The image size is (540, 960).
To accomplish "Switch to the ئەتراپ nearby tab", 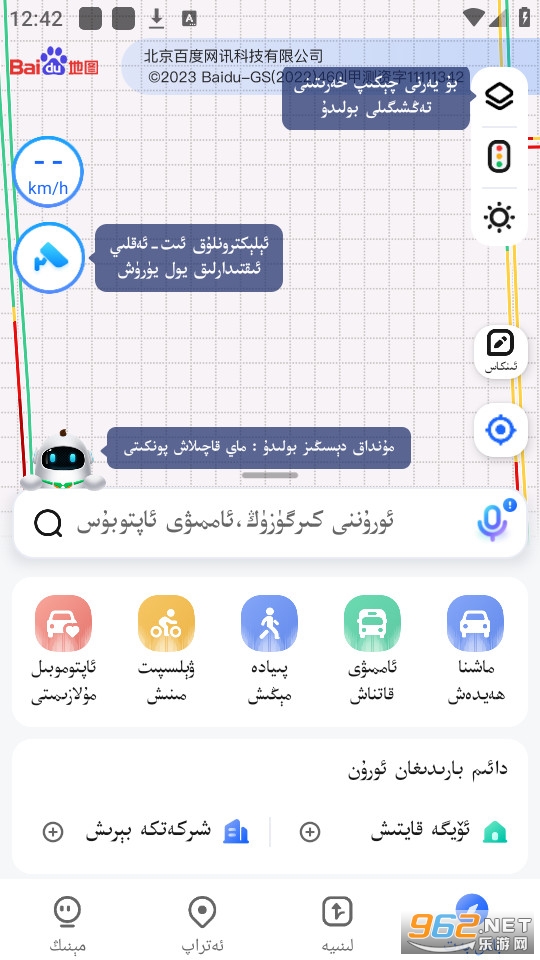I will pyautogui.click(x=203, y=924).
